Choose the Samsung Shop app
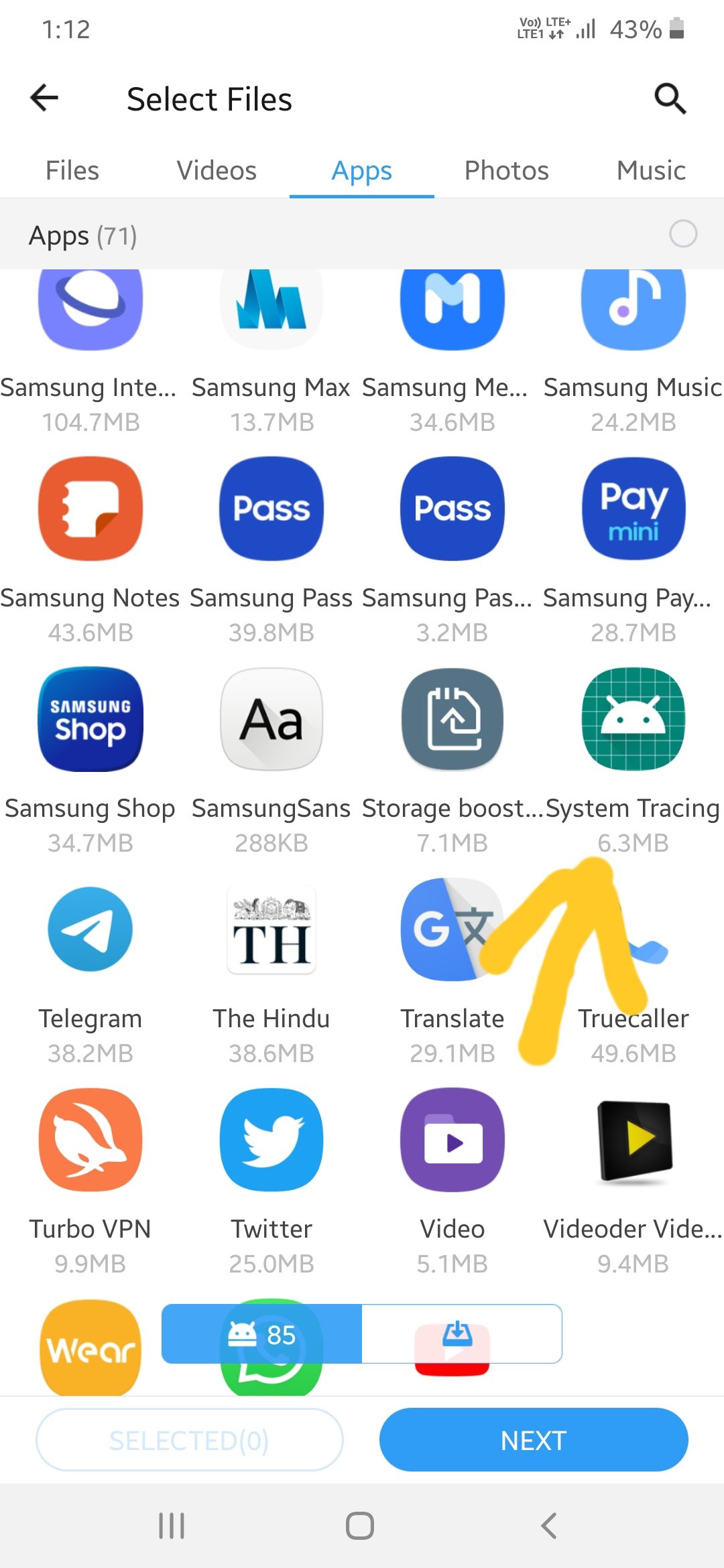The width and height of the screenshot is (724, 1568). pos(90,719)
